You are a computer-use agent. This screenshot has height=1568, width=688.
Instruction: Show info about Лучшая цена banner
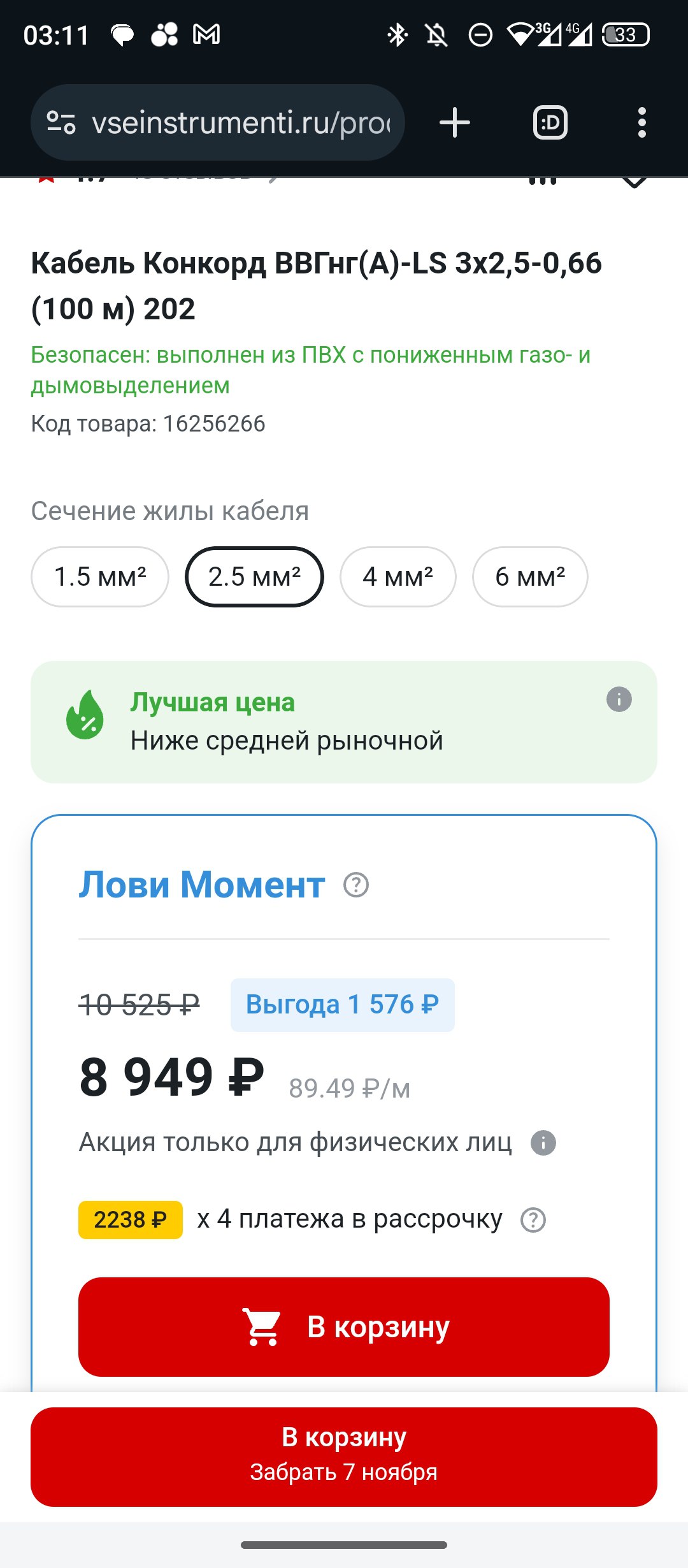coord(619,699)
